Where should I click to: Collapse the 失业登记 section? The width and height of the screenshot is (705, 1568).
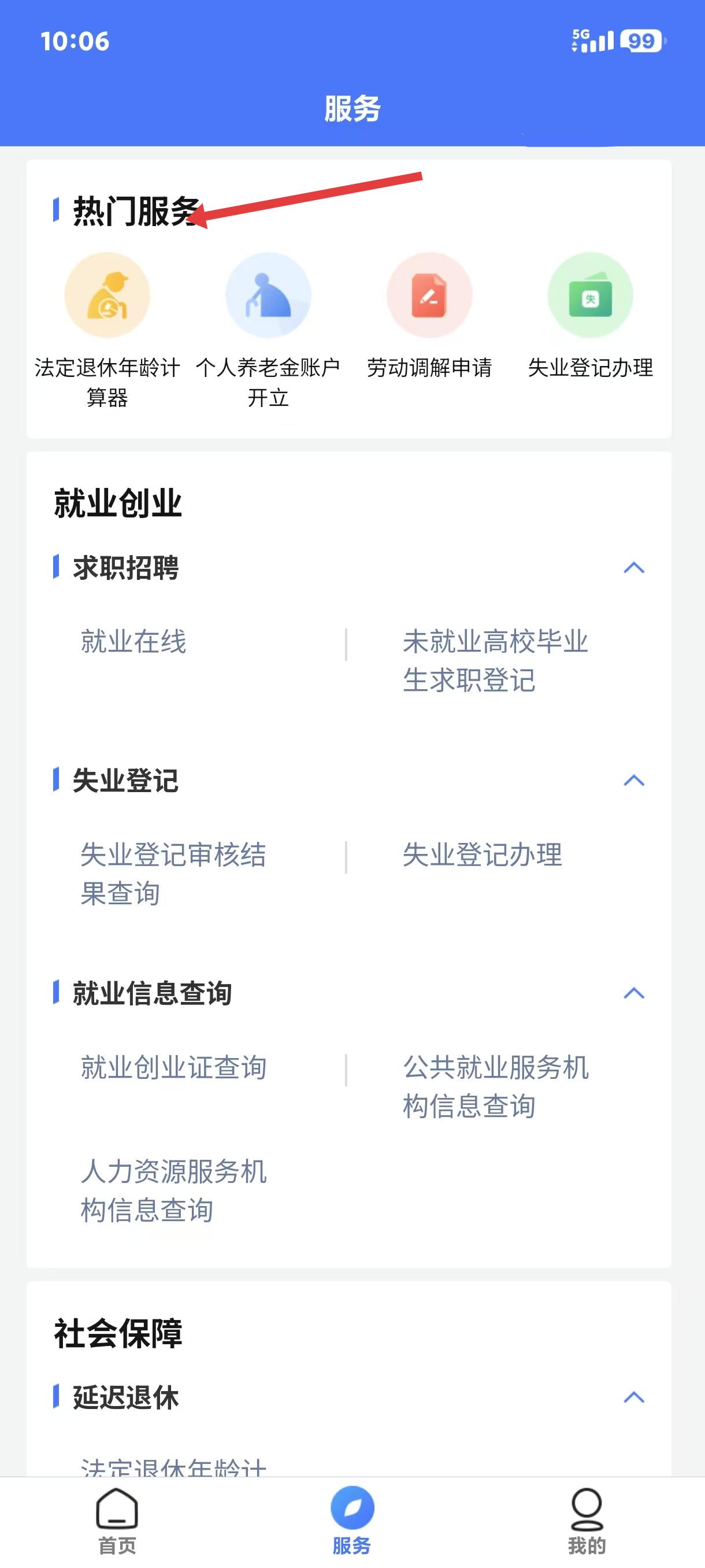[634, 781]
